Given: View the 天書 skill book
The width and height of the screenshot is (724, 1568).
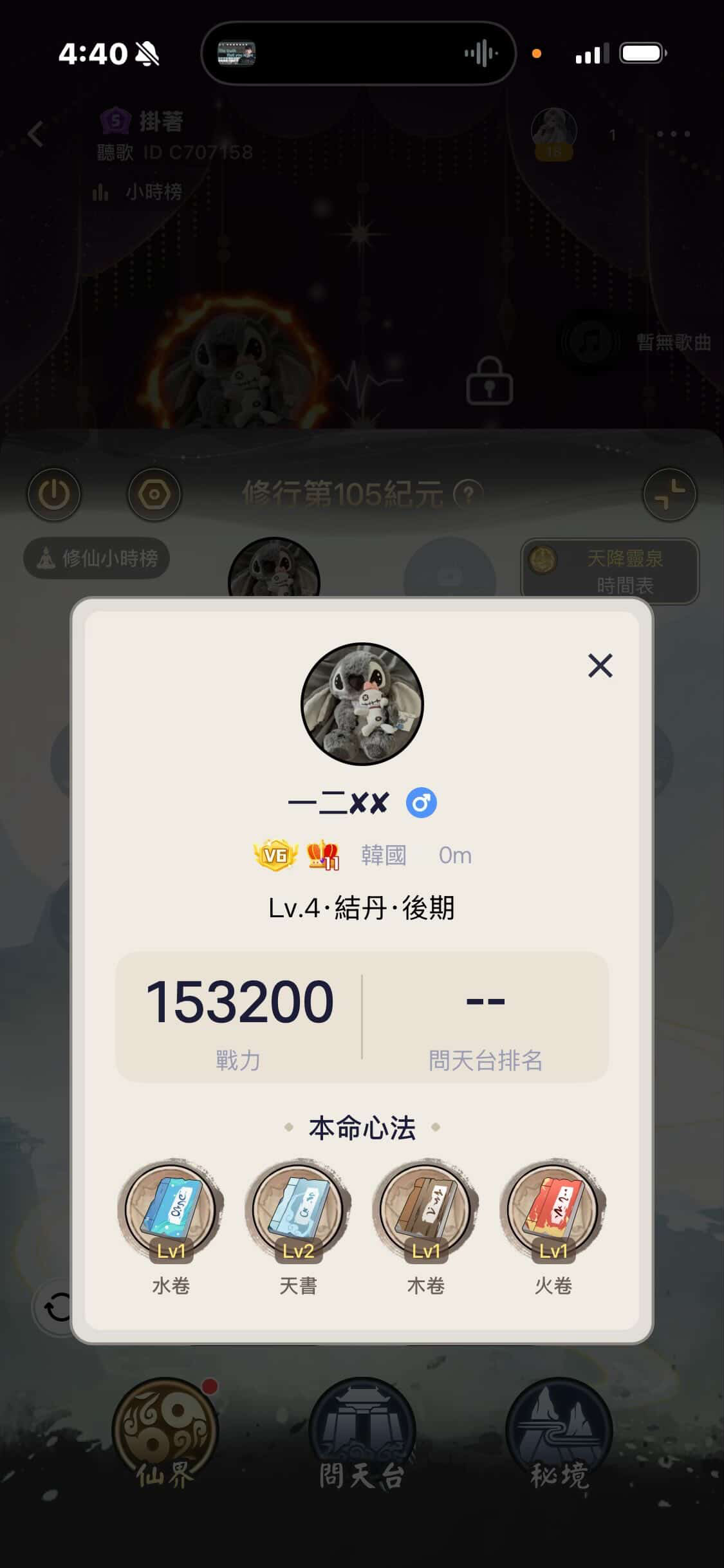Looking at the screenshot, I should [298, 1210].
